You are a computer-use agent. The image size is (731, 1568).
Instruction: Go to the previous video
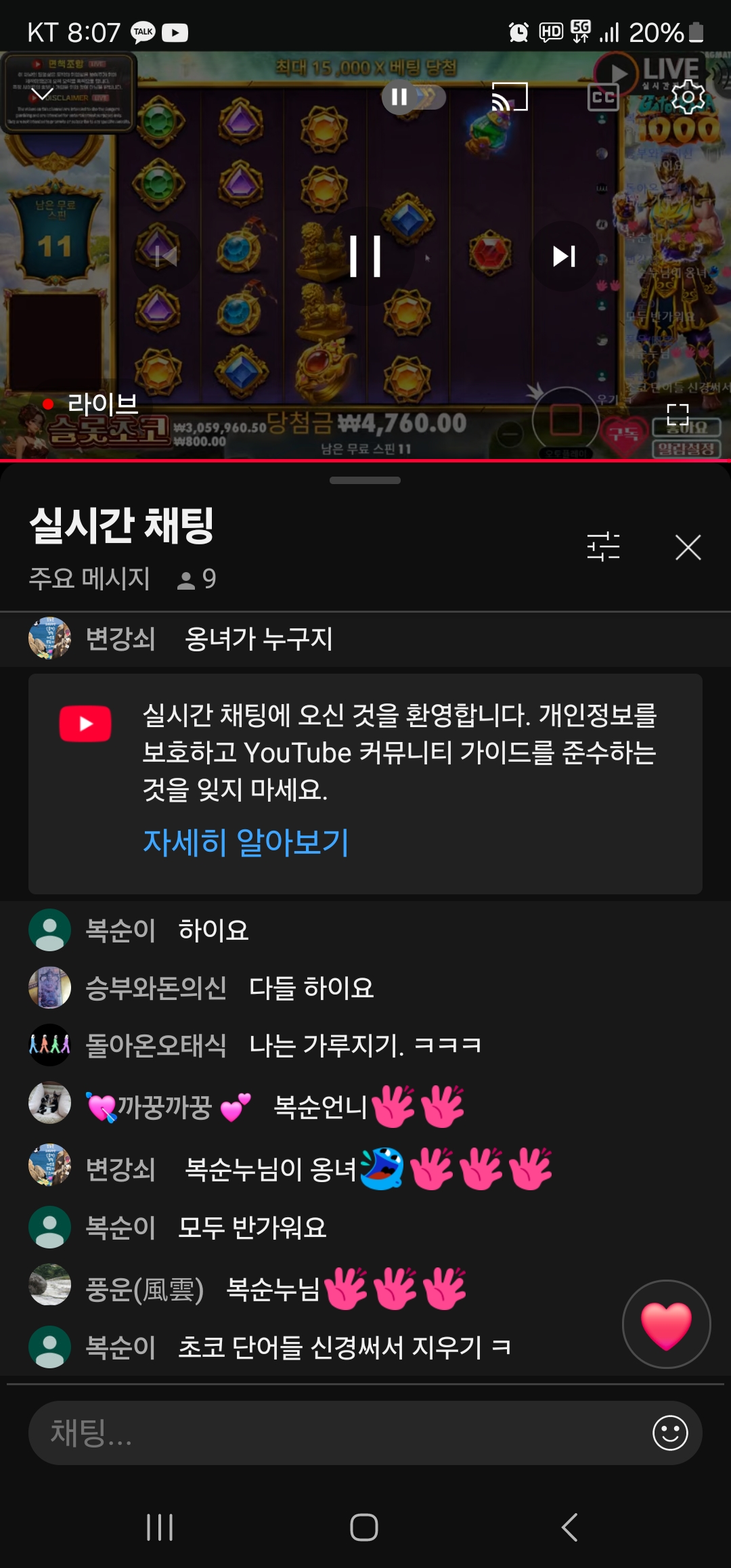[166, 256]
